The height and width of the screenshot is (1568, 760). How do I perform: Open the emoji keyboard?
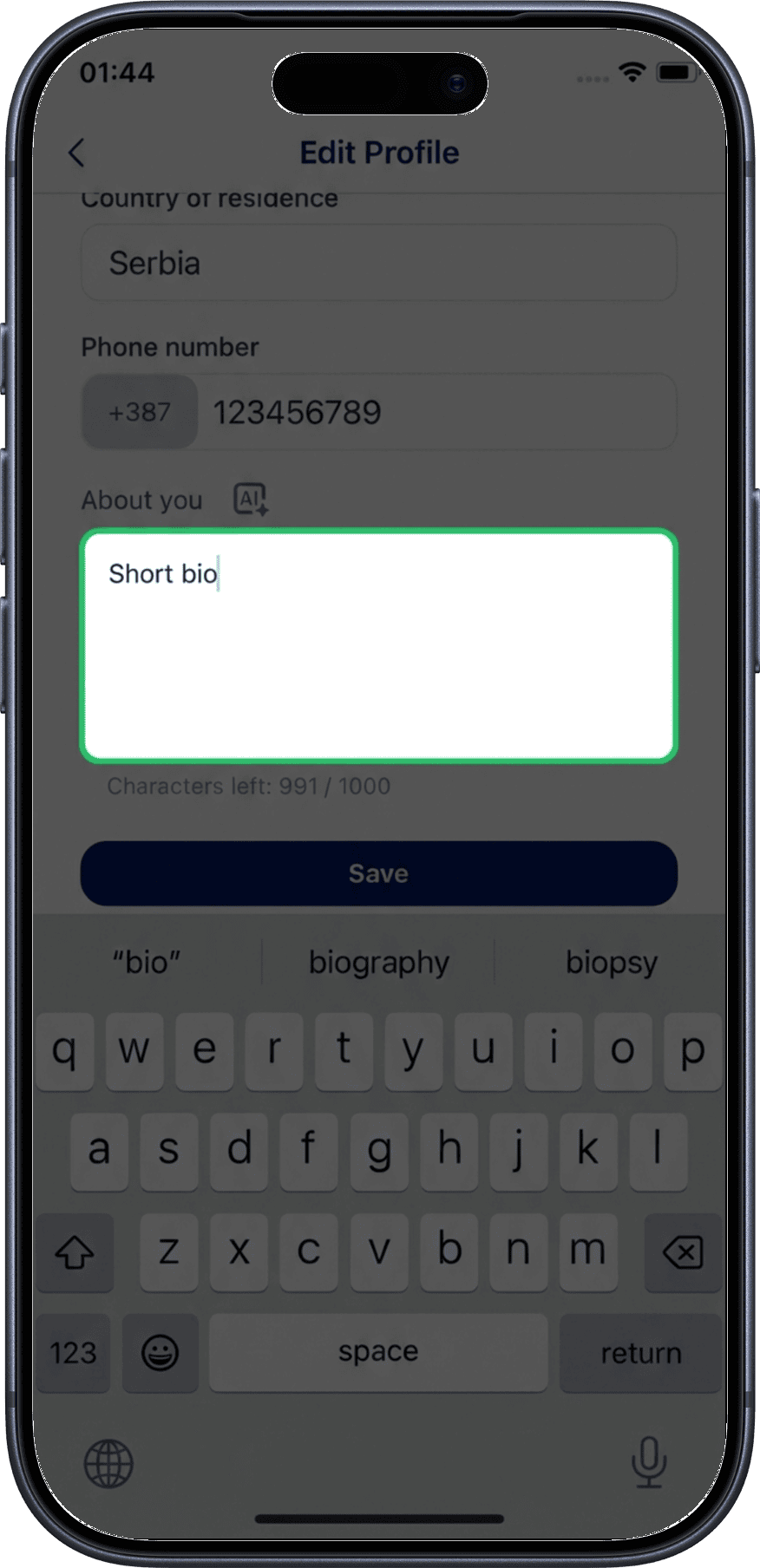pos(160,1352)
